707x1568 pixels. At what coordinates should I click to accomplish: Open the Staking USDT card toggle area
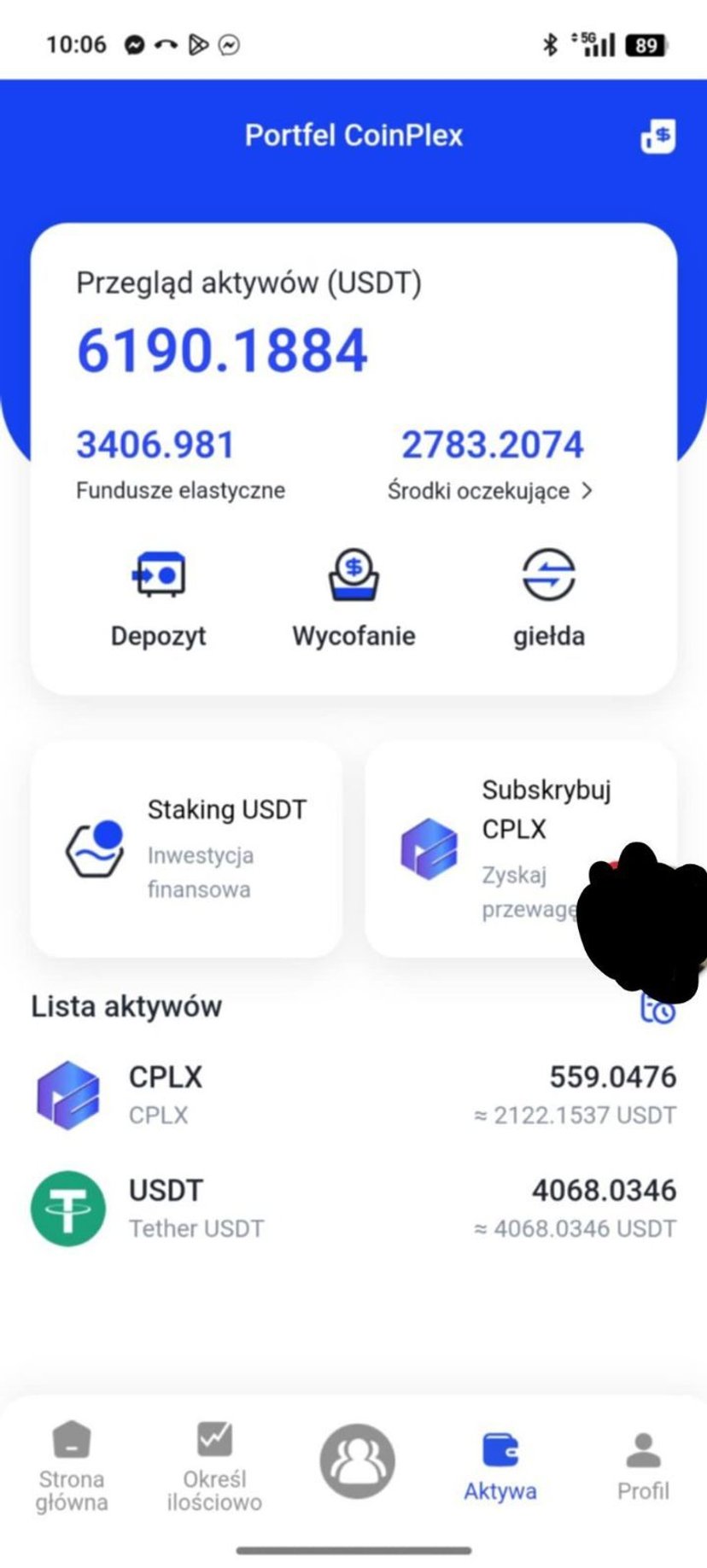tap(184, 849)
